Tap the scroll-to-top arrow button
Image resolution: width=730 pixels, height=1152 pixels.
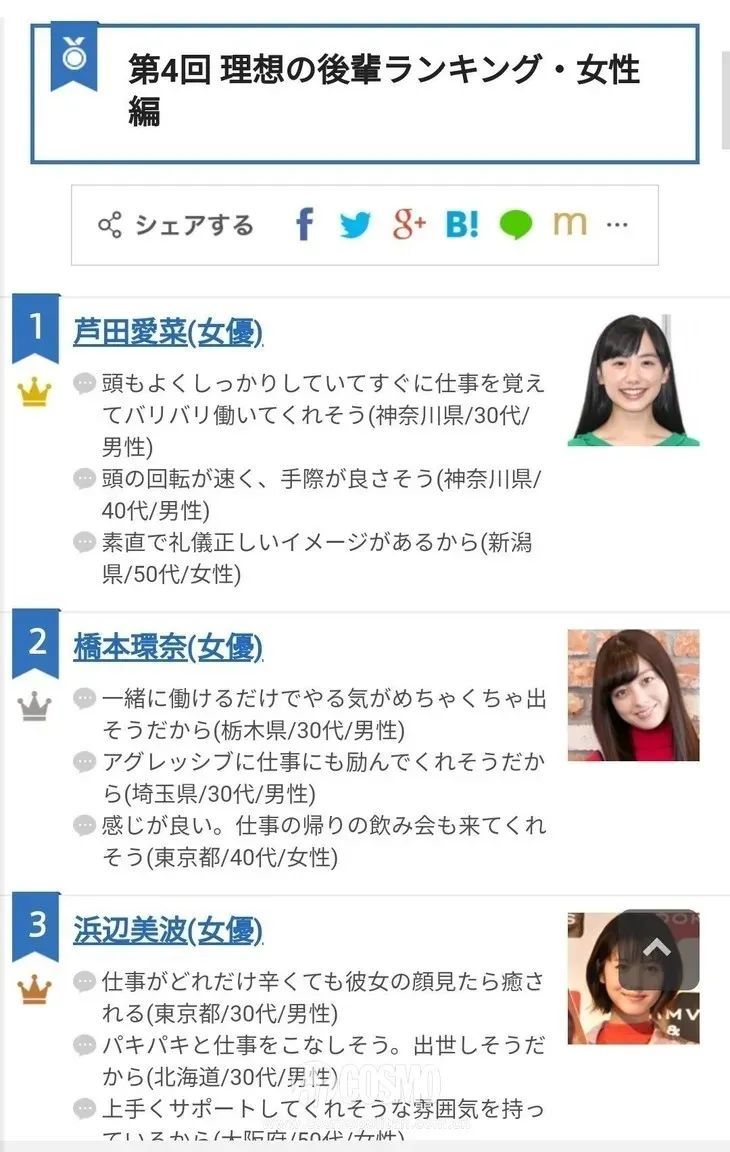pos(656,948)
